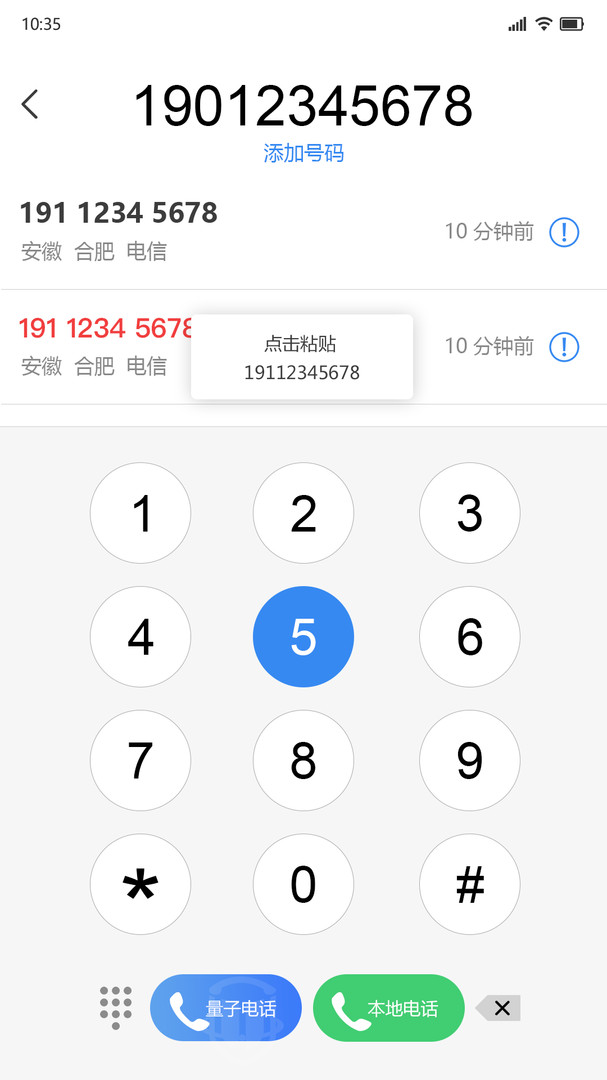Tap keypad digit 4
Image resolution: width=607 pixels, height=1080 pixels.
pos(141,636)
